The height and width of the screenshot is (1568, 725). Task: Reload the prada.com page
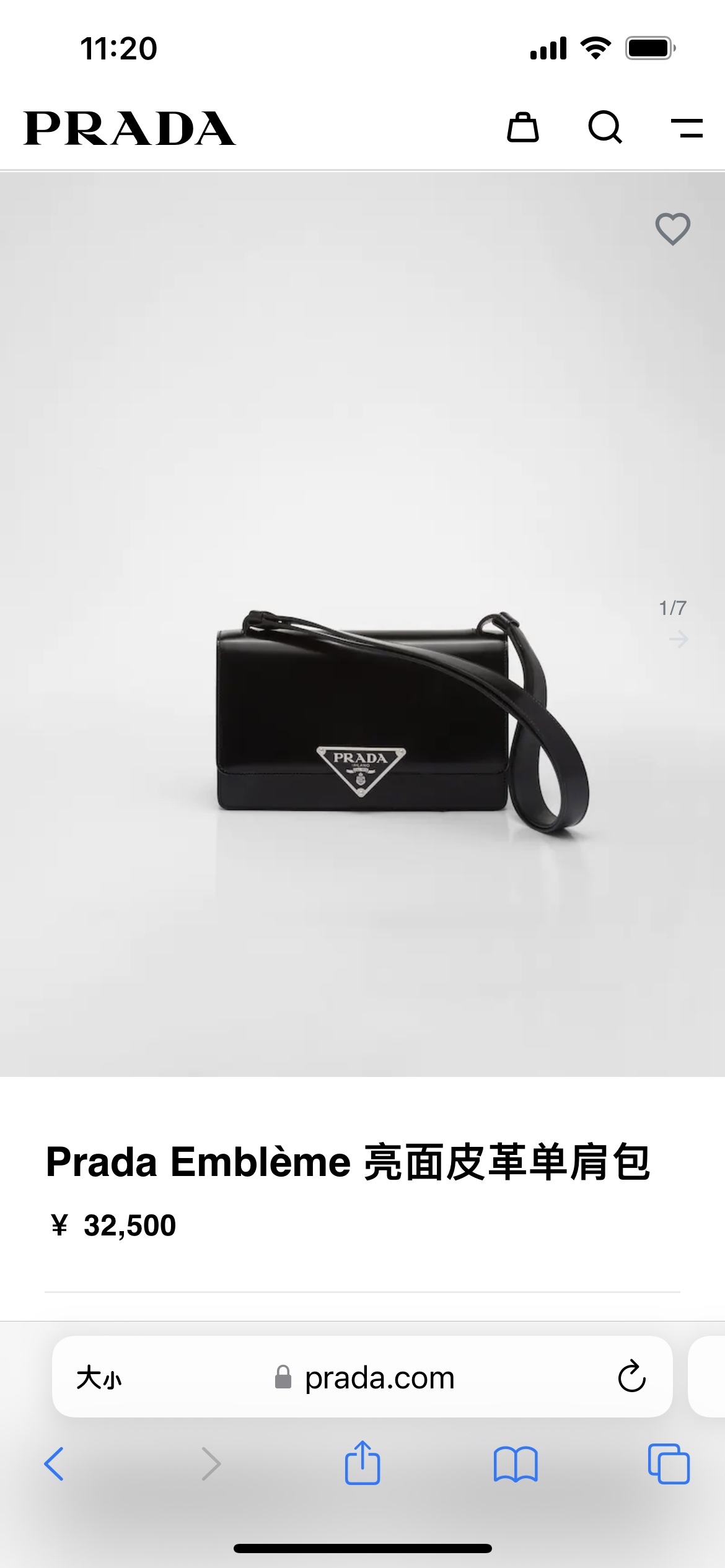click(631, 1377)
